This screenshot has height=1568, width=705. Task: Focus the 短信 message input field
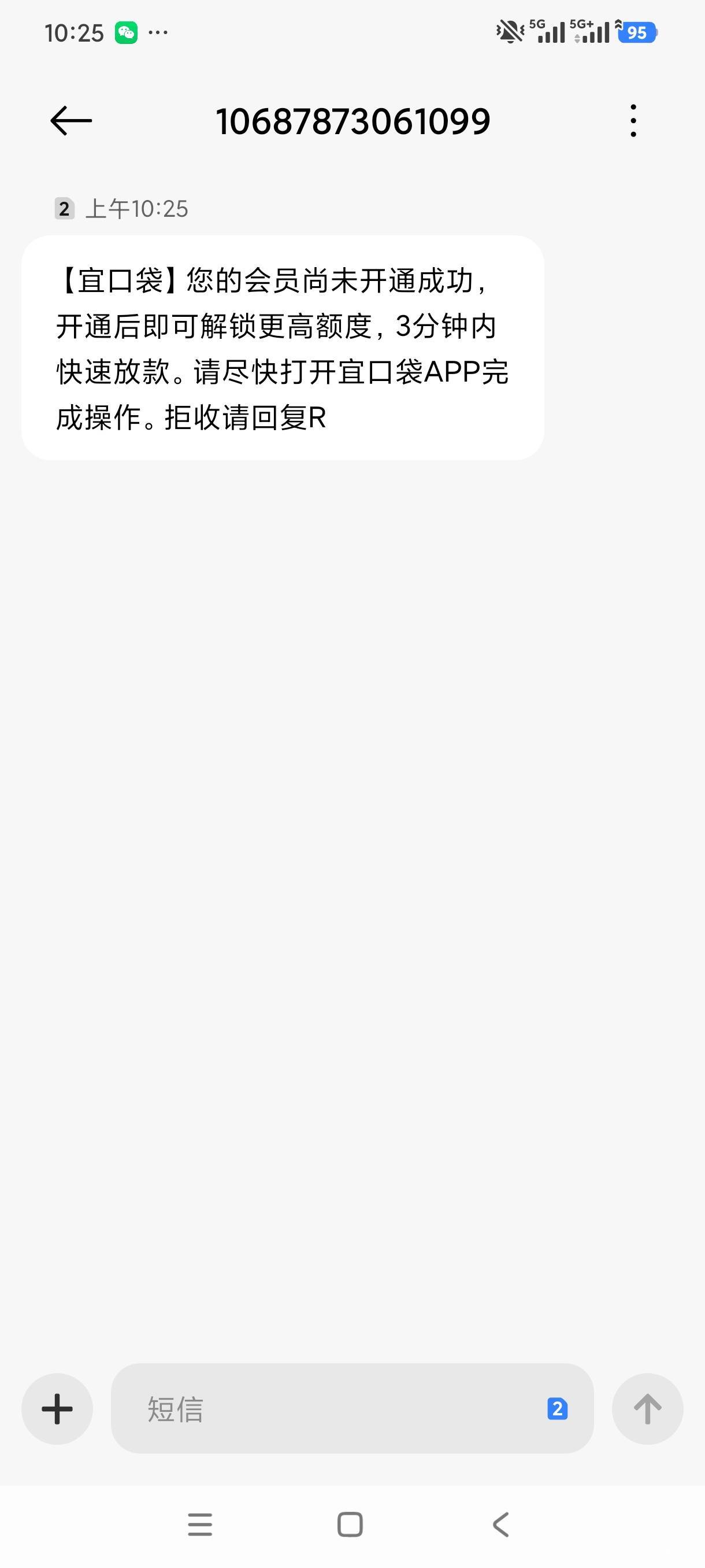[328, 1408]
